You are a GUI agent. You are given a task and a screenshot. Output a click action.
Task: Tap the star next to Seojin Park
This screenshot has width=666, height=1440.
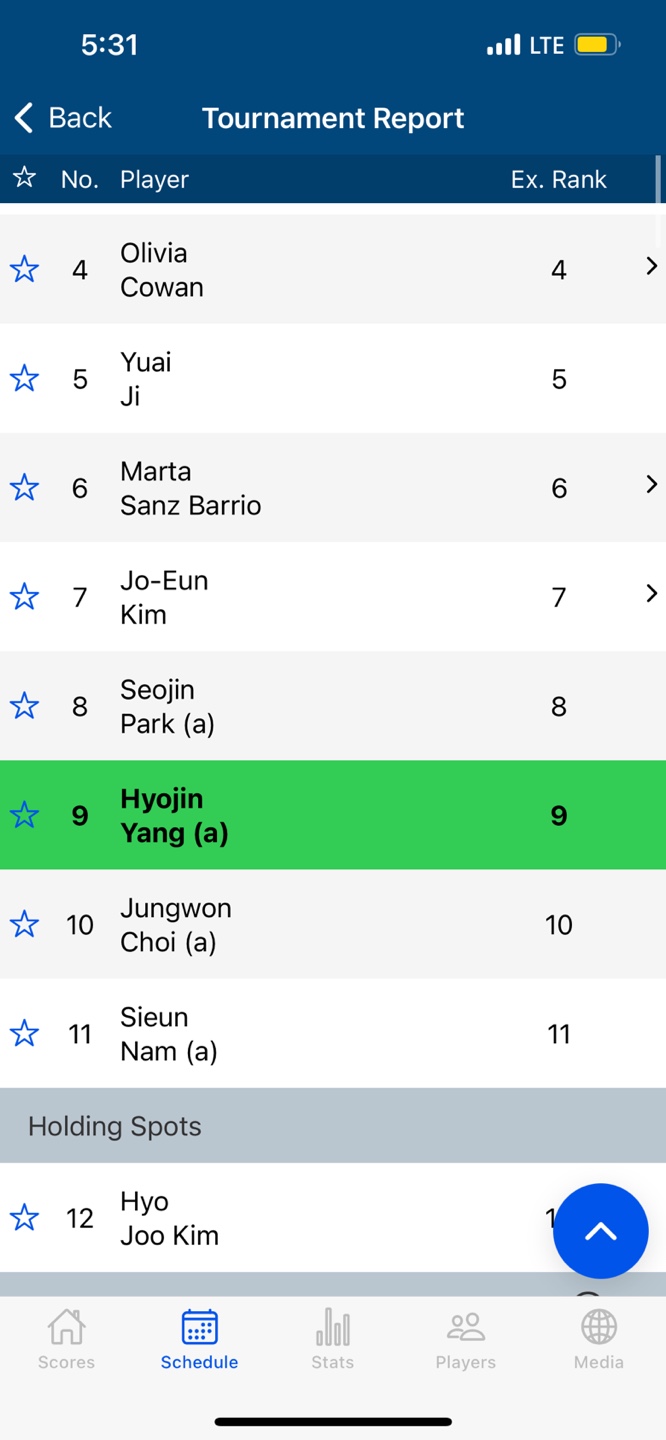(x=24, y=706)
